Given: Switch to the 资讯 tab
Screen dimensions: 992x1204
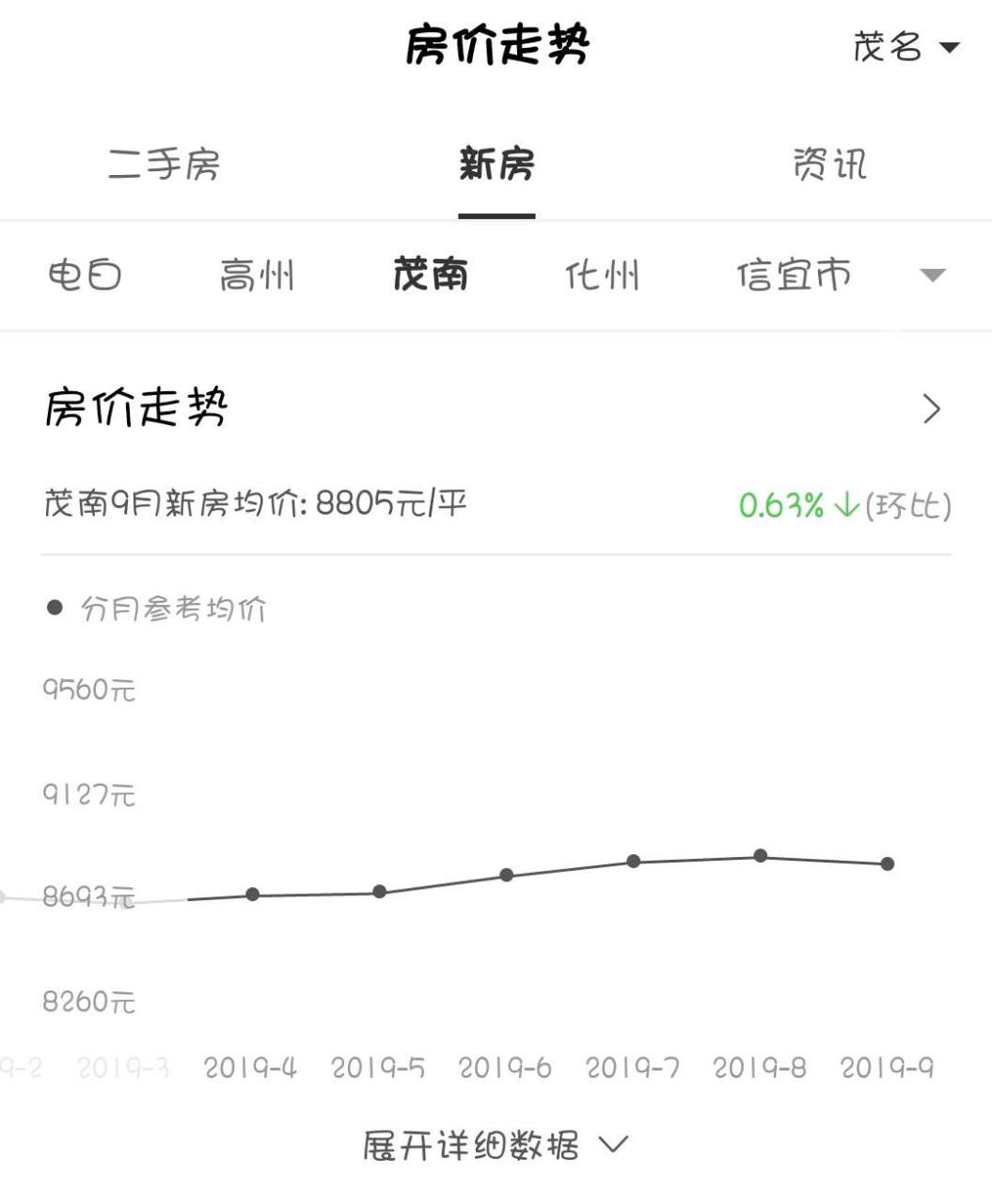Looking at the screenshot, I should coord(828,165).
